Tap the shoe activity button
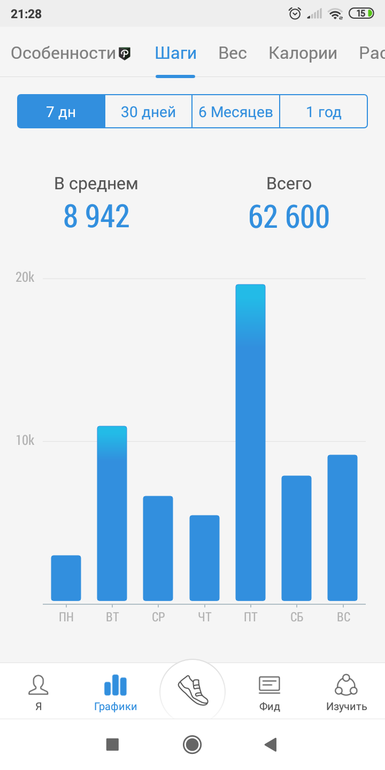This screenshot has height=770, width=385. tap(192, 691)
